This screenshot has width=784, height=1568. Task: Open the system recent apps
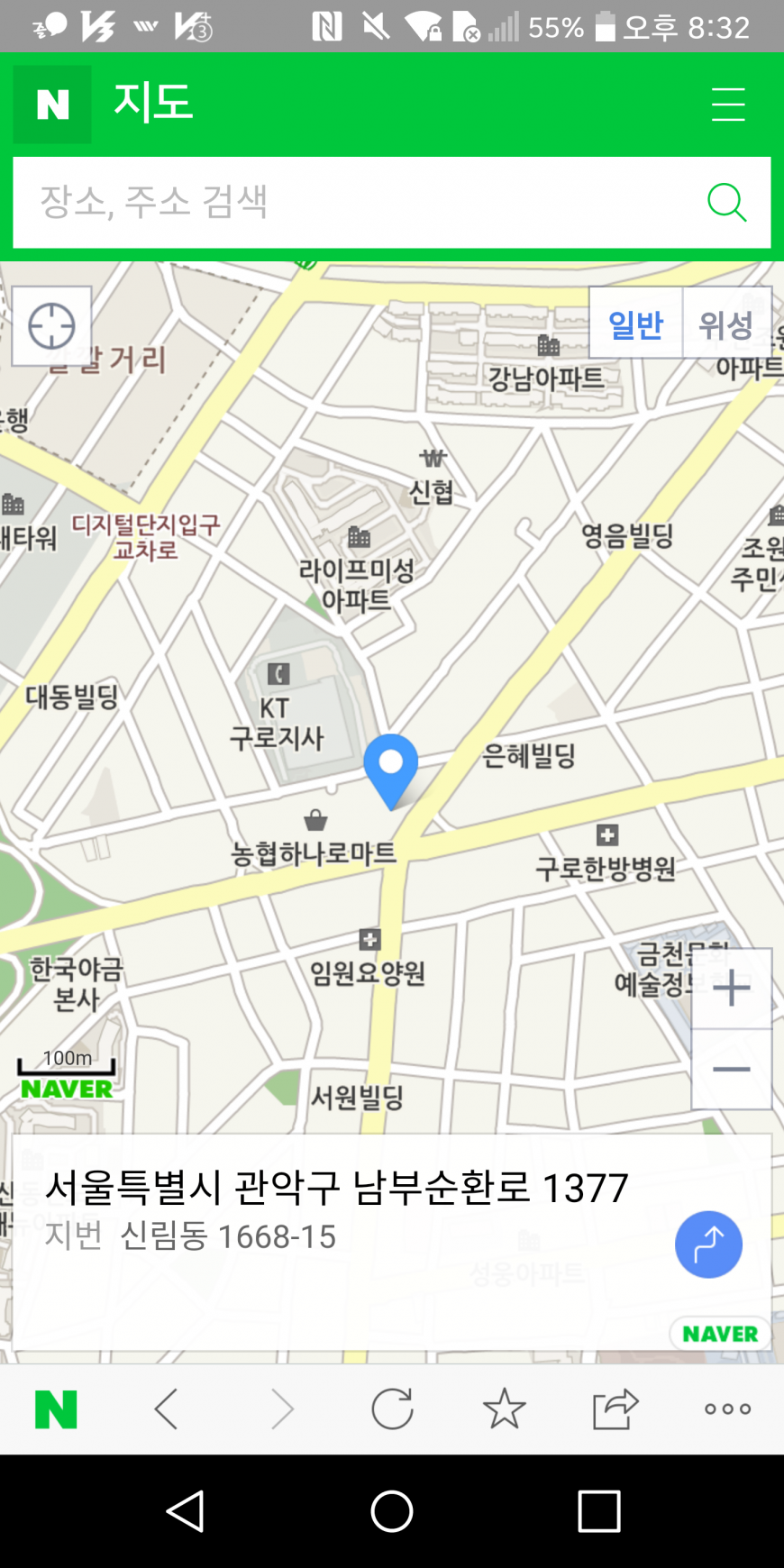coord(599,1511)
